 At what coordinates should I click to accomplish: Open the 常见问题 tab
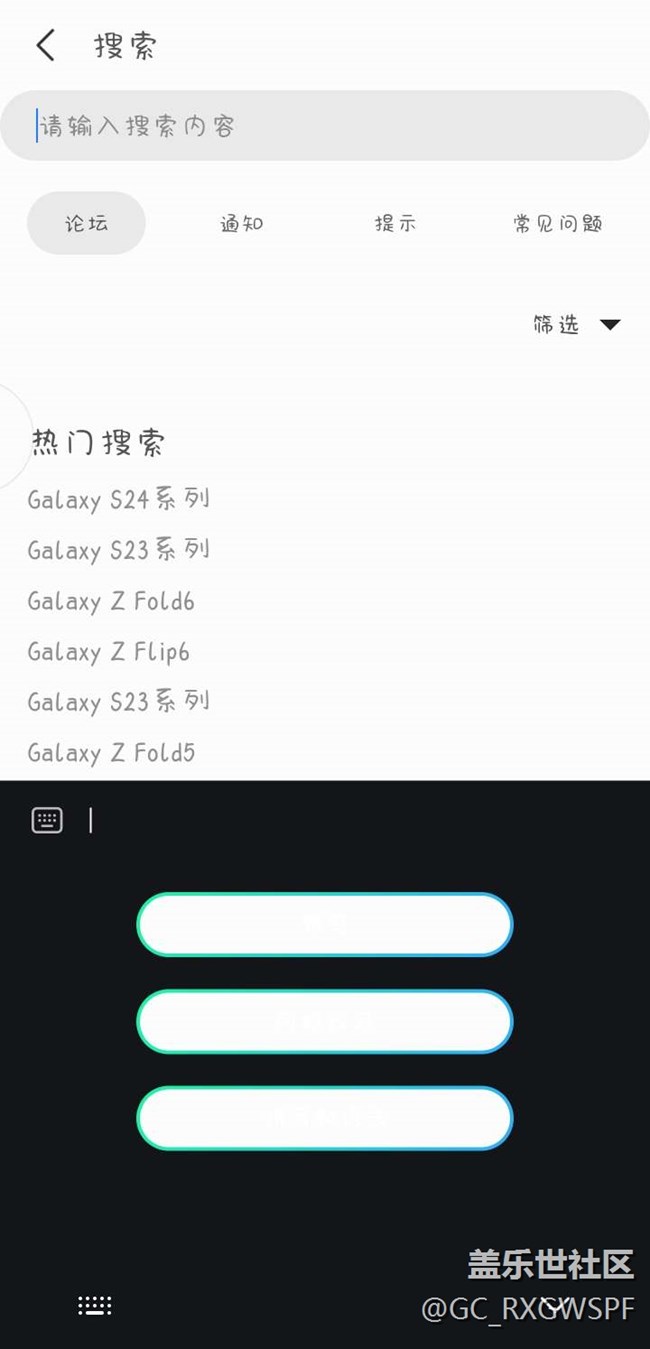coord(558,223)
